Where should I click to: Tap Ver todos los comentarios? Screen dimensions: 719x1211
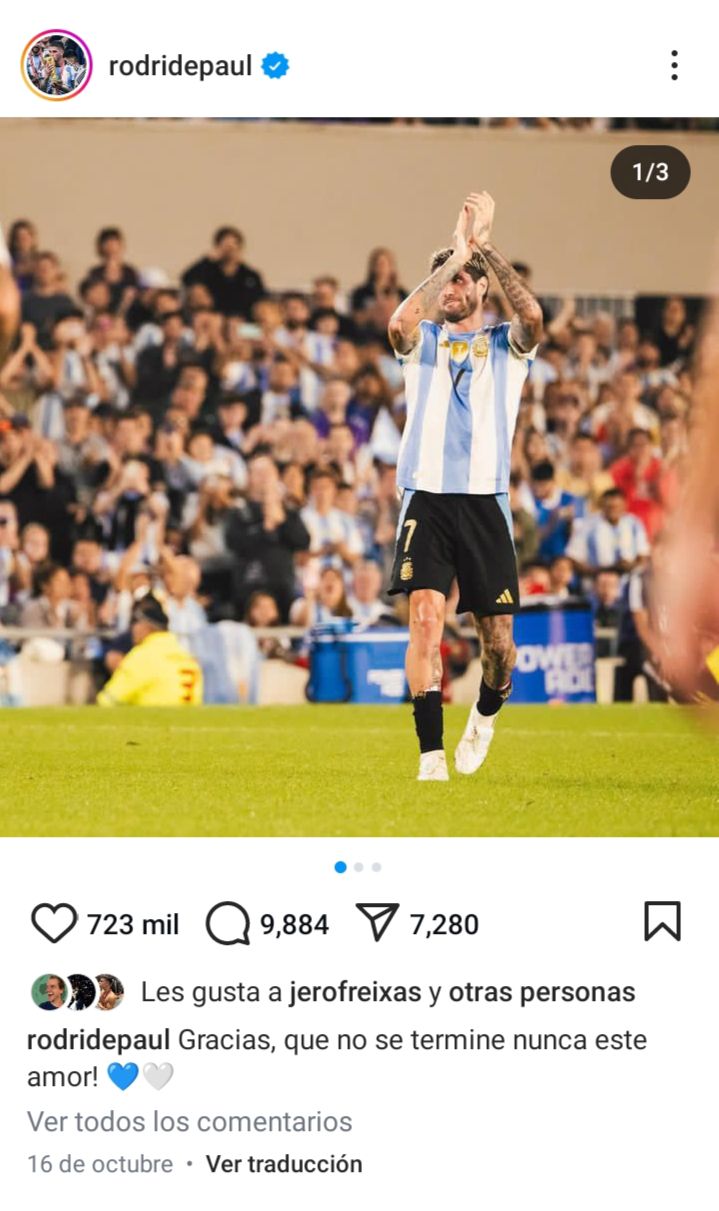[x=189, y=1121]
